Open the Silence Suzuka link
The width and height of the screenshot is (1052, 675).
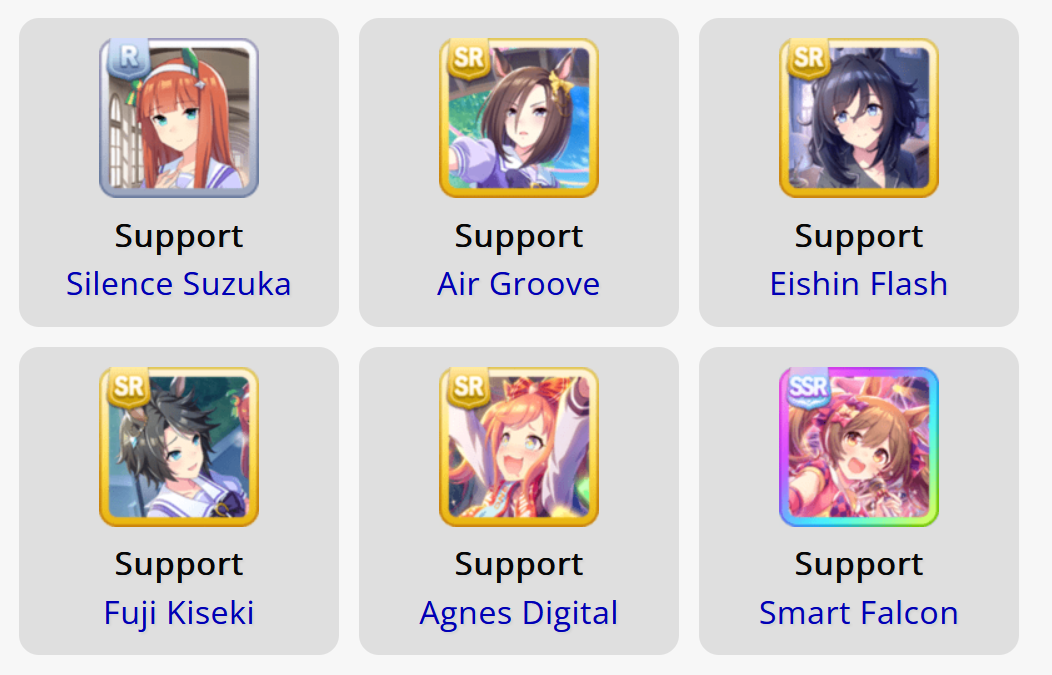point(178,284)
